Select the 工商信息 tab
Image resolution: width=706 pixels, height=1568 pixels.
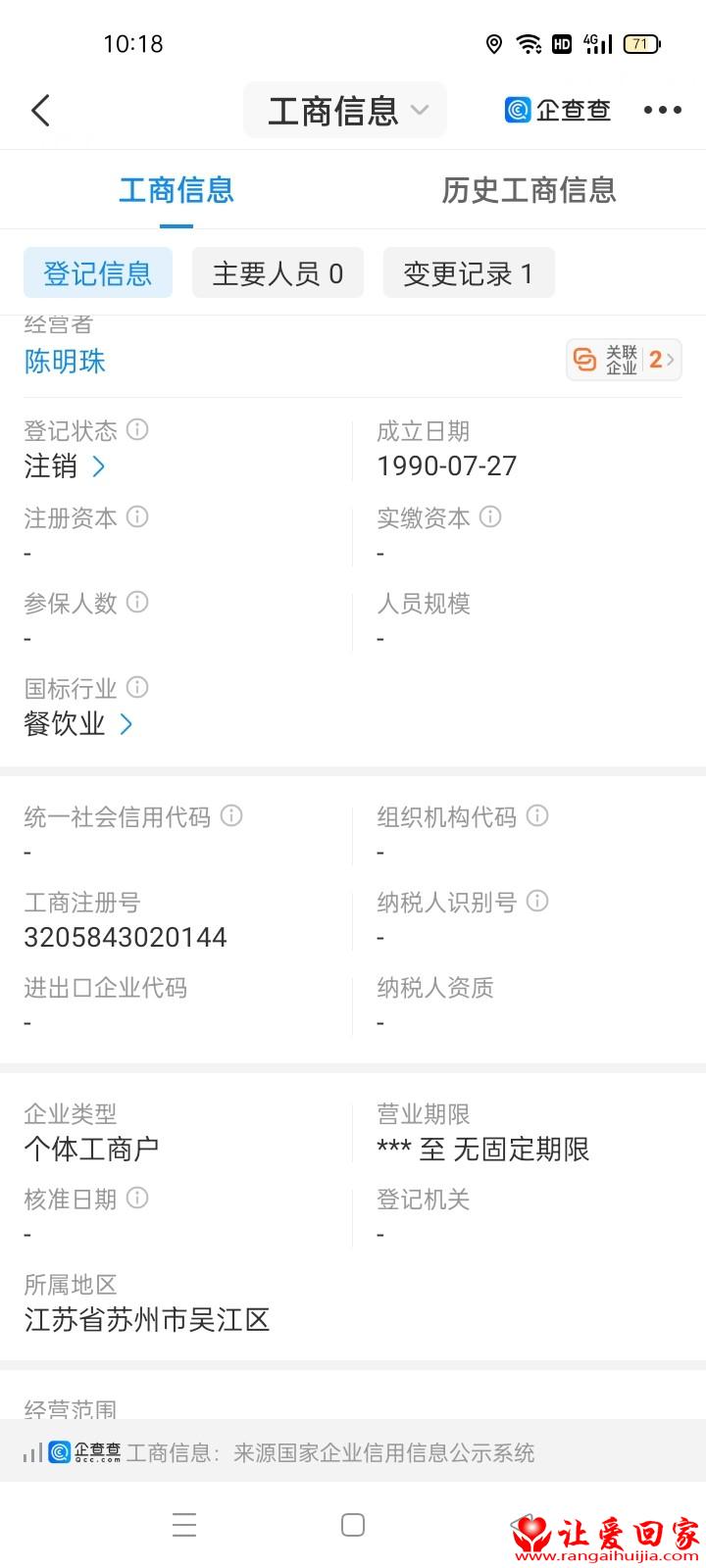[176, 190]
